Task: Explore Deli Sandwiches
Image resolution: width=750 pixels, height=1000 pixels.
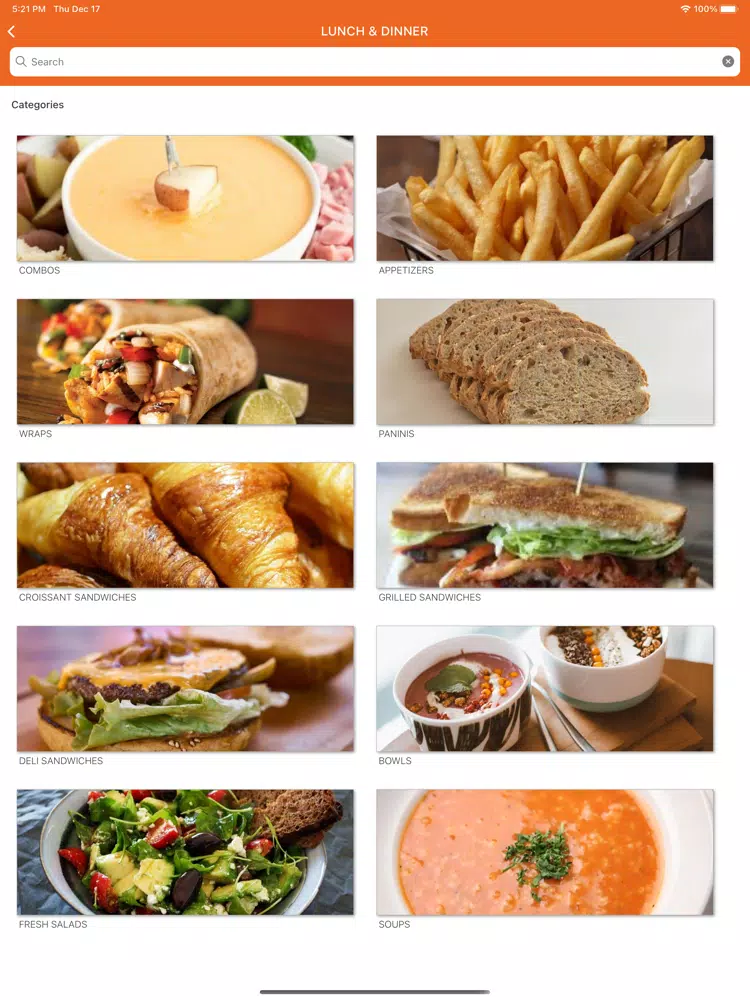Action: [x=185, y=689]
